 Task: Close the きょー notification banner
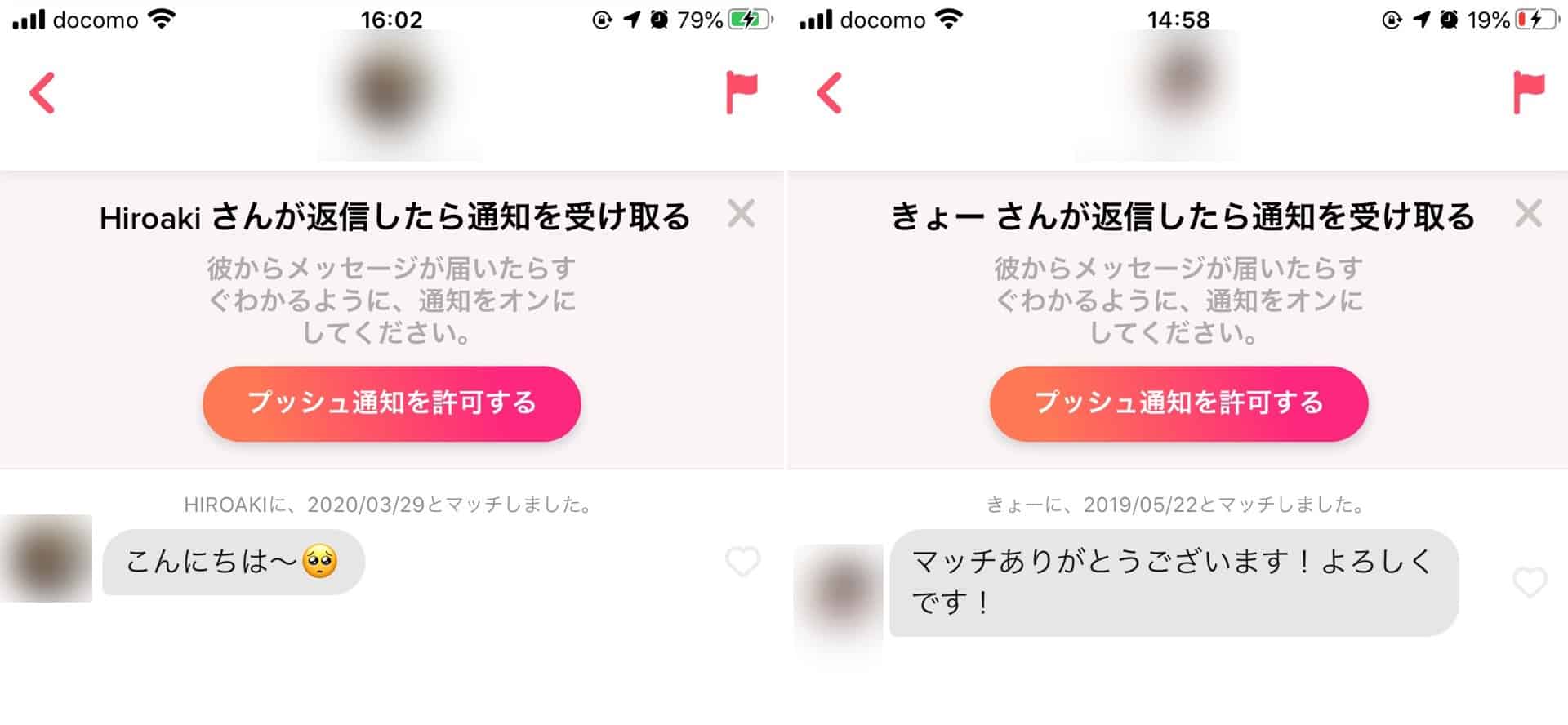click(x=1528, y=214)
